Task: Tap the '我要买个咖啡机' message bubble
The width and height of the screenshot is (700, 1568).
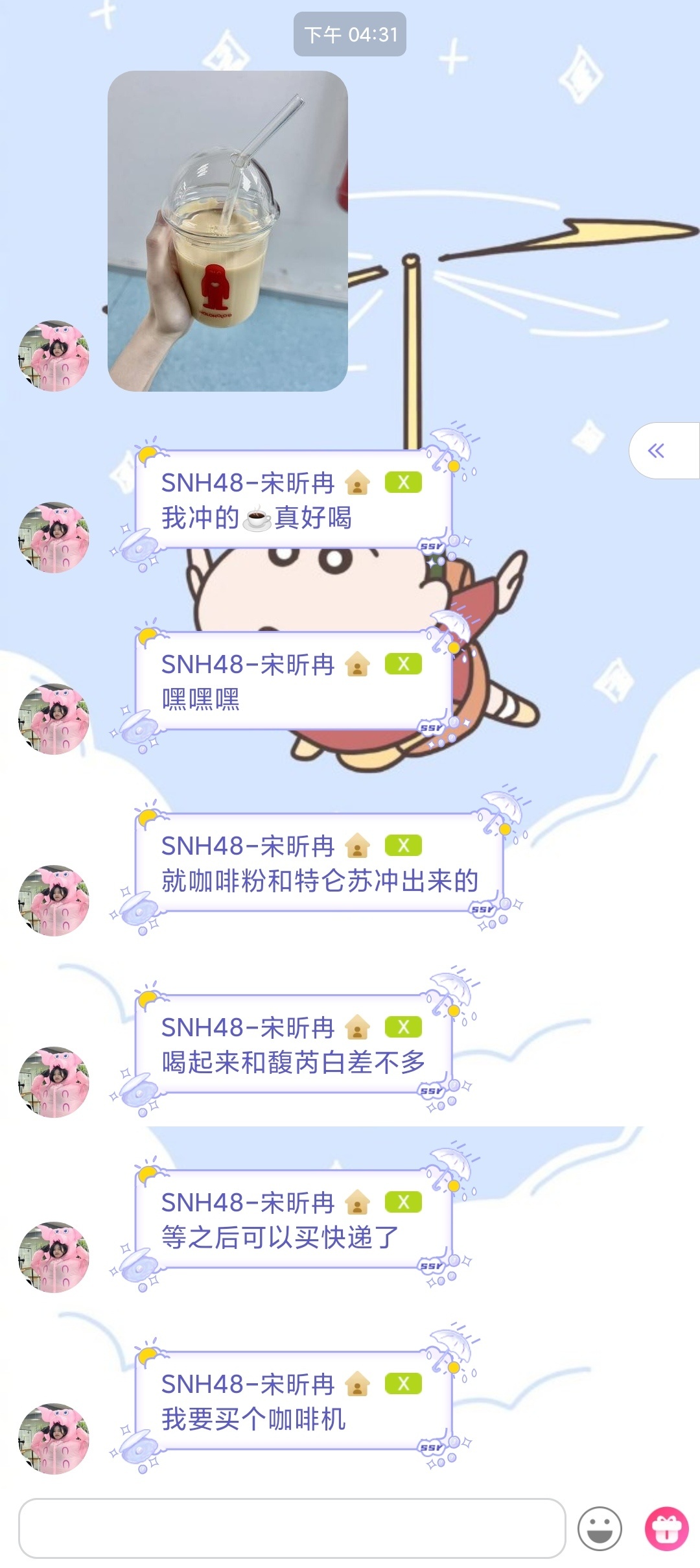Action: [293, 1402]
